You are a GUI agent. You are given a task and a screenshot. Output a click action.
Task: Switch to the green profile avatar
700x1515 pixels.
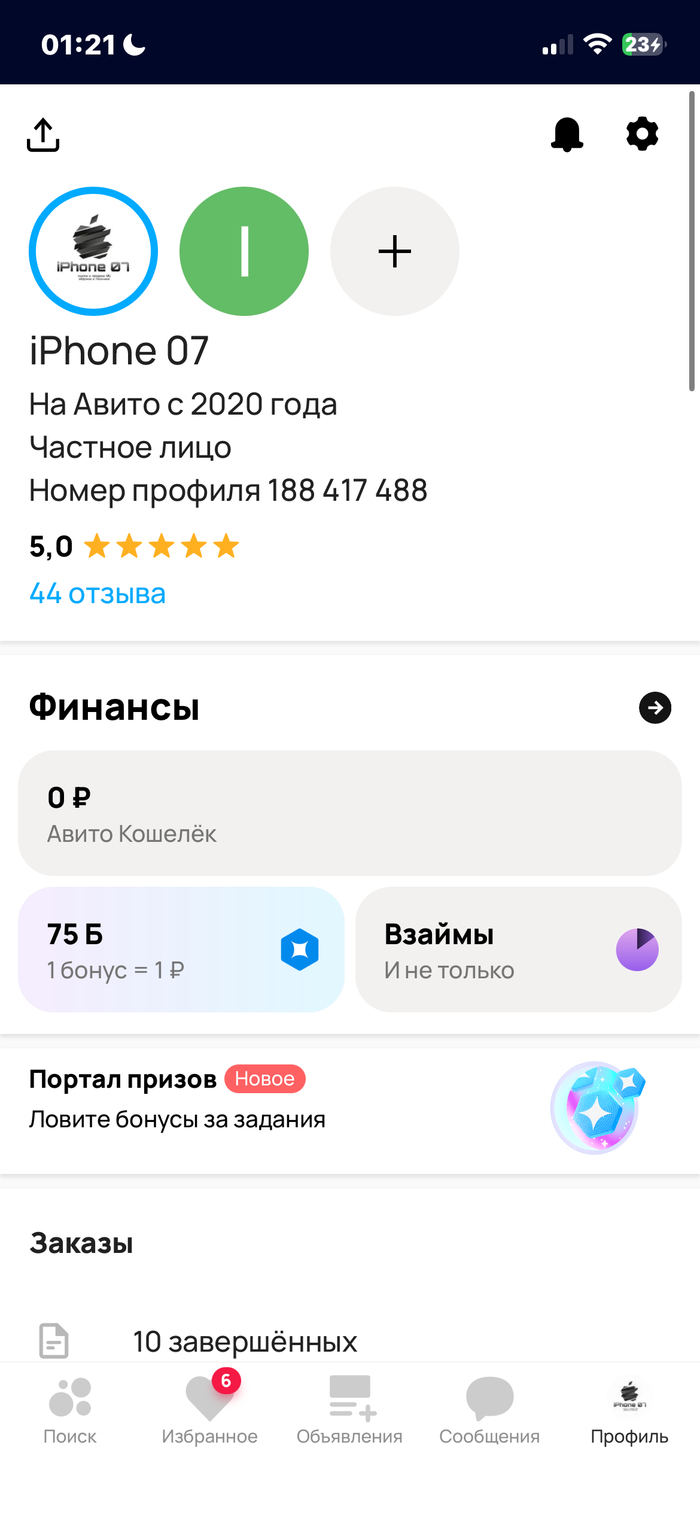click(x=244, y=251)
